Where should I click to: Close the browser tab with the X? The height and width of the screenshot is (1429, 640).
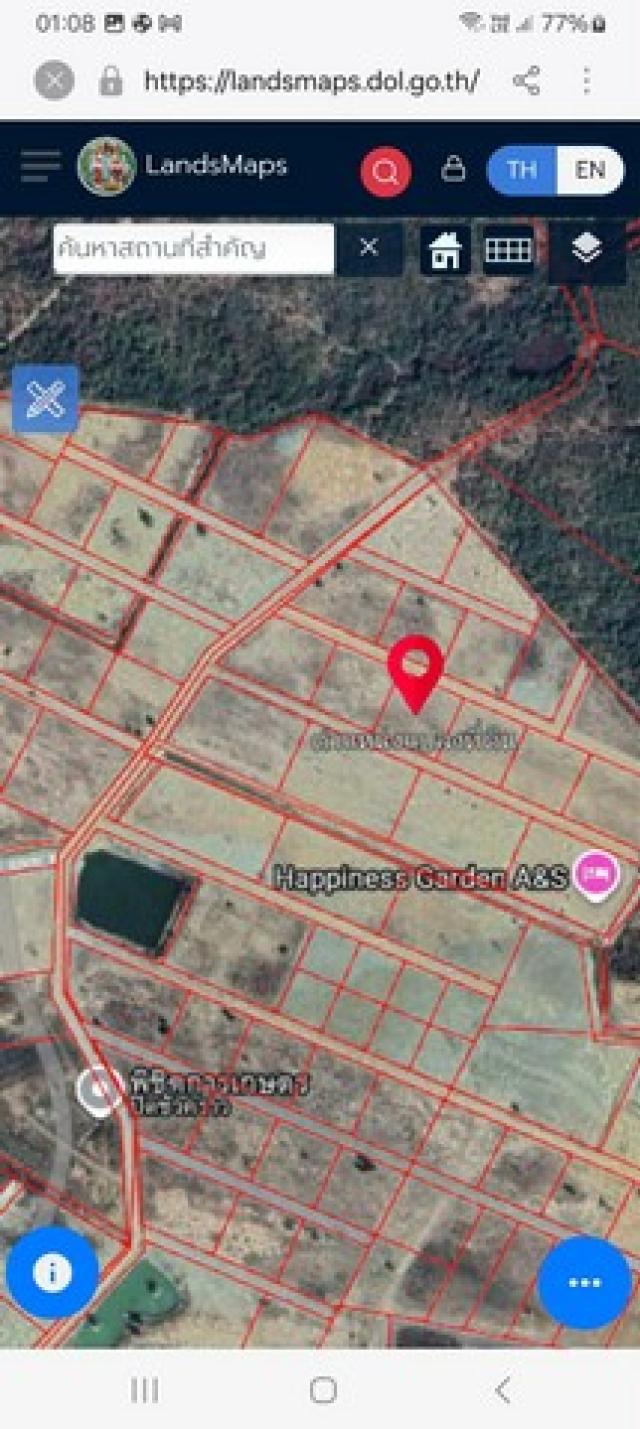(54, 81)
